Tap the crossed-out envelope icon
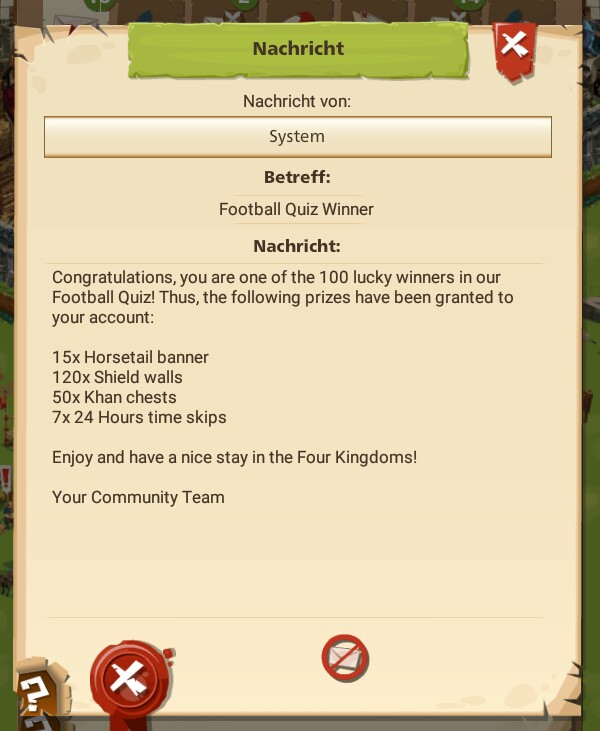The width and height of the screenshot is (600, 731). coord(345,658)
